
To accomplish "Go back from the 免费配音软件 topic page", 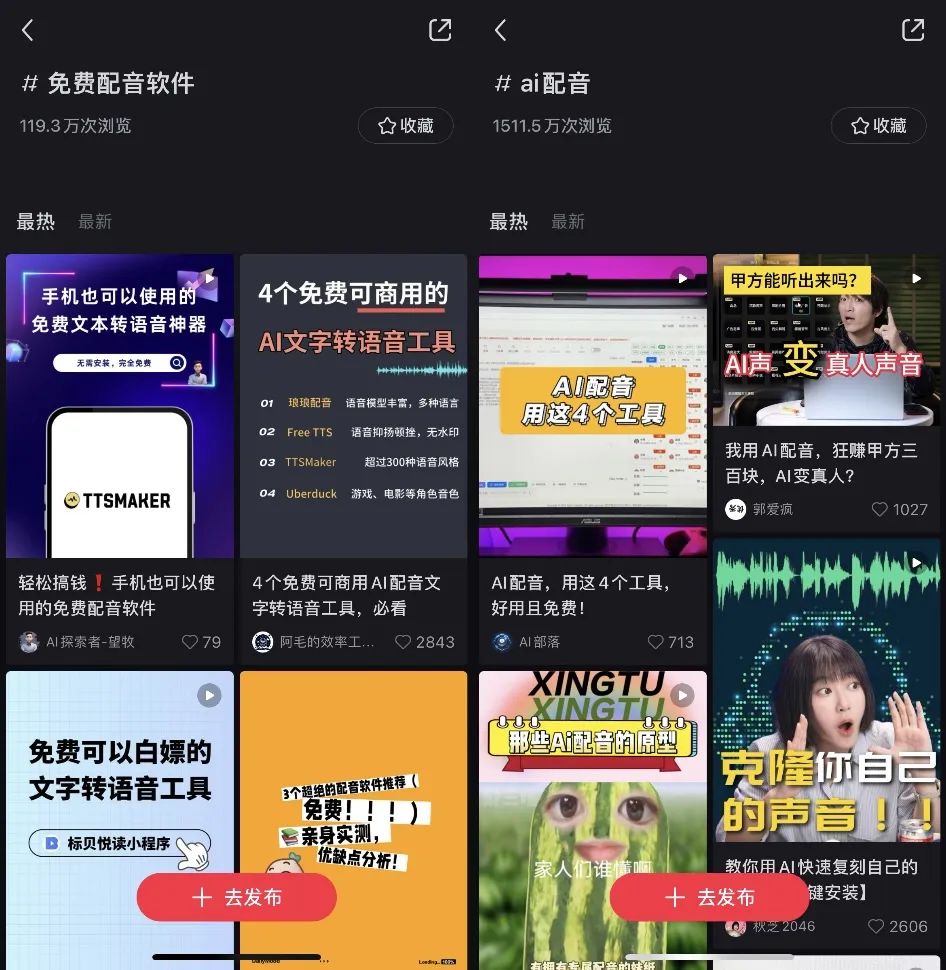I will pos(28,31).
